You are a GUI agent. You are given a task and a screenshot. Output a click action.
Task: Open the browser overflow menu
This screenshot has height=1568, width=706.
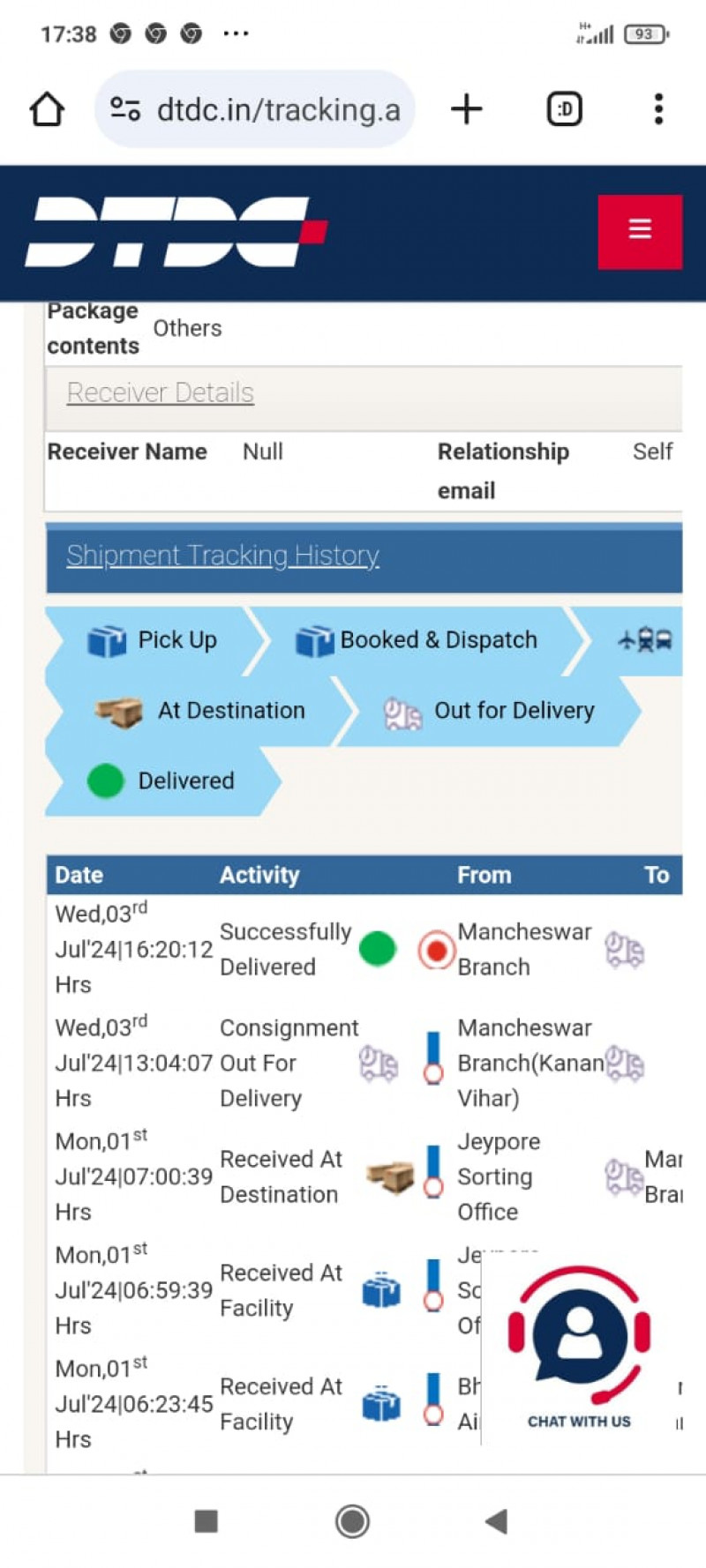coord(658,109)
